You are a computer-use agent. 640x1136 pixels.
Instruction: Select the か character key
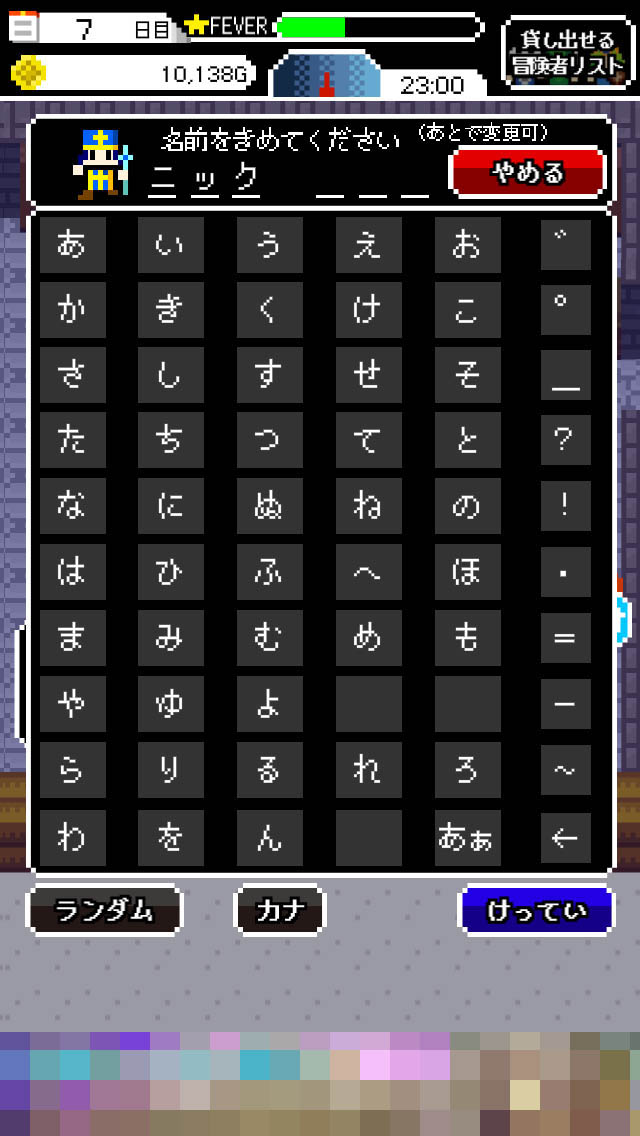click(x=72, y=310)
